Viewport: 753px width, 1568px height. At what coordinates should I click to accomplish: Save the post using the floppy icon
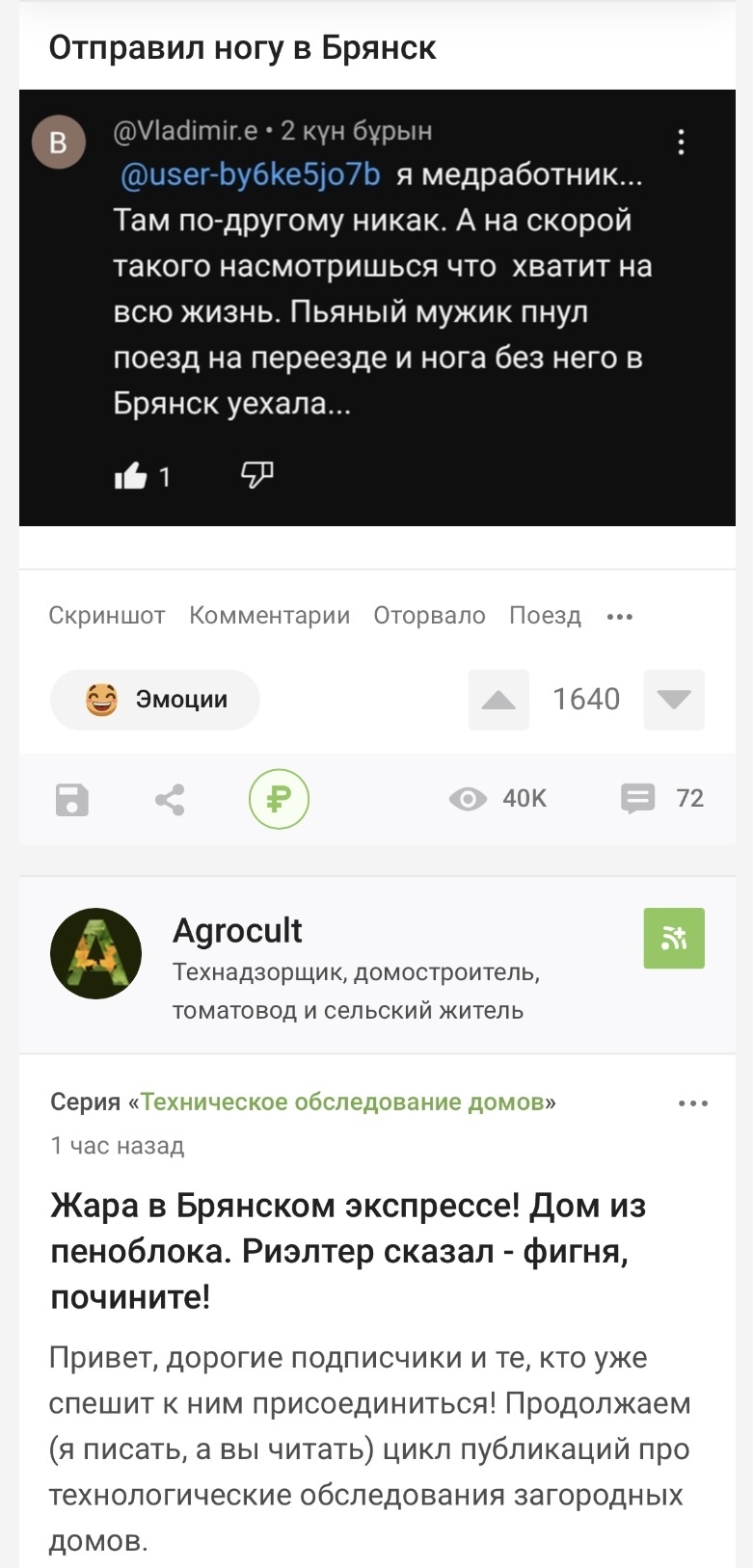pyautogui.click(x=72, y=800)
